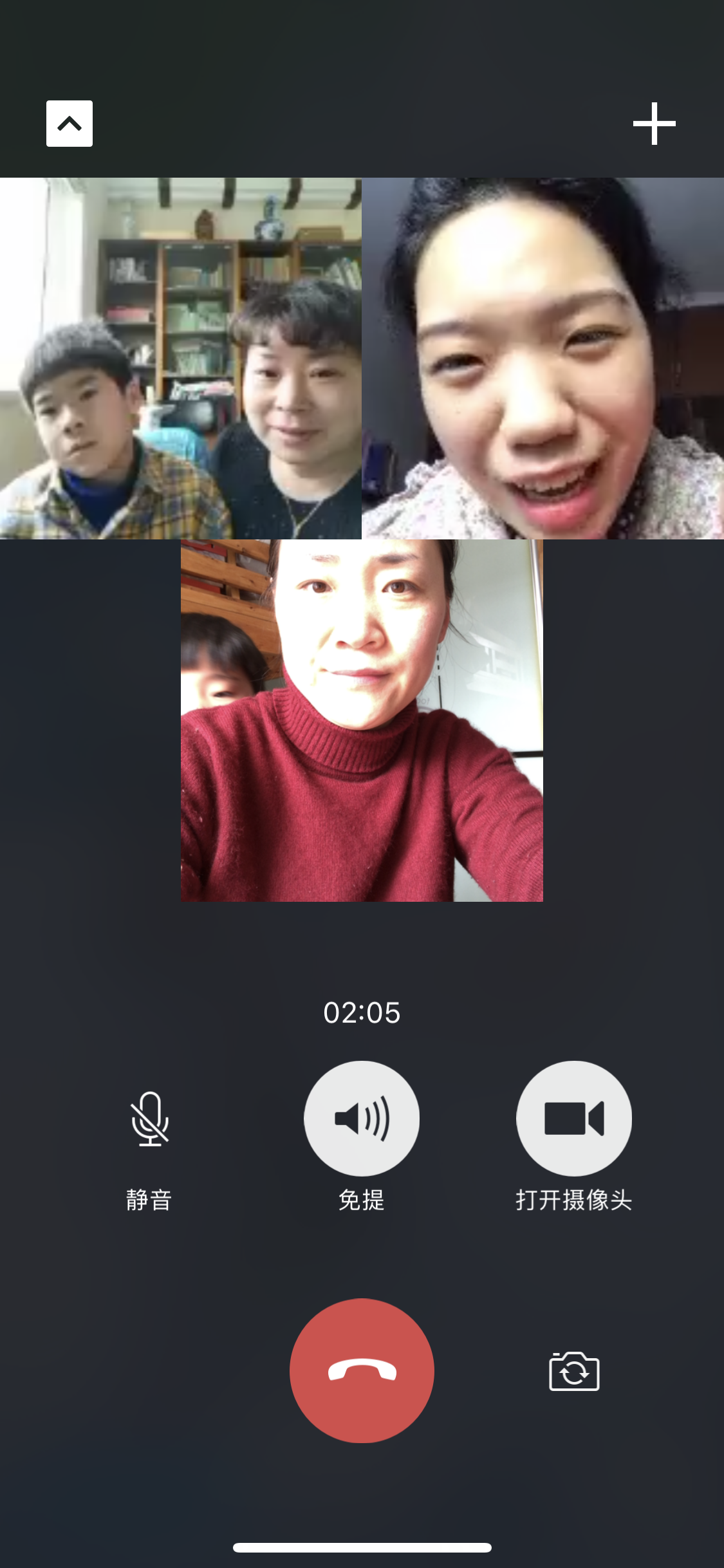Mute the microphone (静音)
724x1568 pixels.
pyautogui.click(x=149, y=1120)
